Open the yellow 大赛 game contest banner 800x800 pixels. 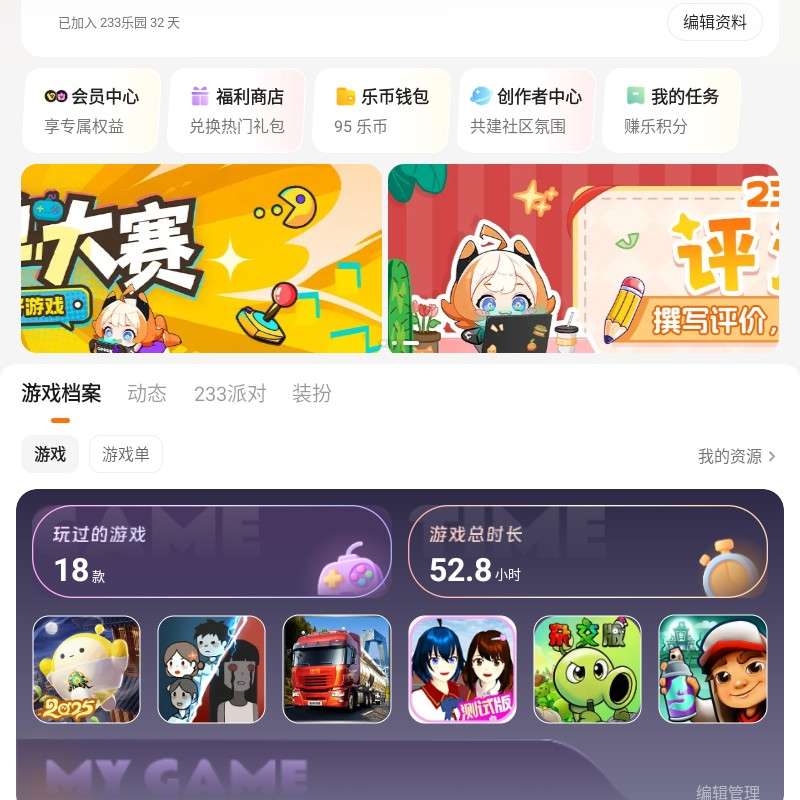(201, 258)
